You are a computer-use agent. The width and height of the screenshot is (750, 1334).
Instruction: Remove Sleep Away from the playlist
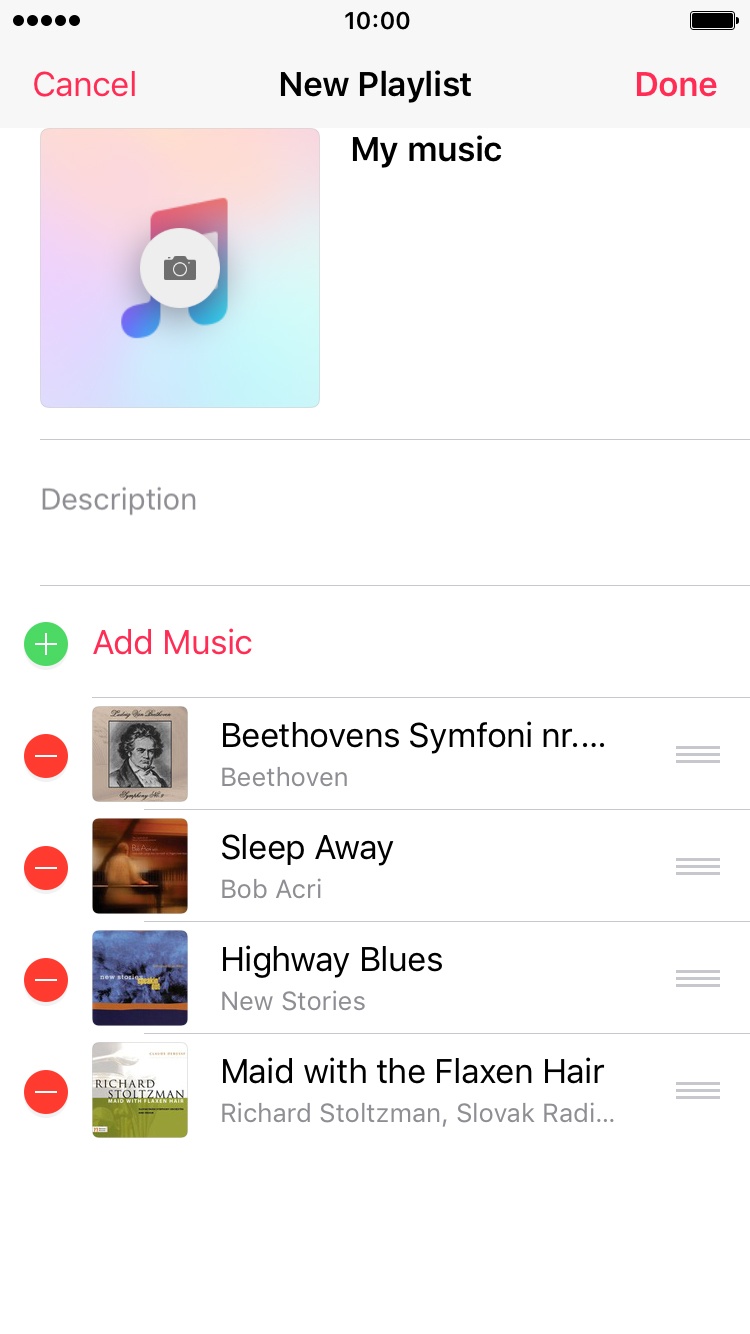46,868
